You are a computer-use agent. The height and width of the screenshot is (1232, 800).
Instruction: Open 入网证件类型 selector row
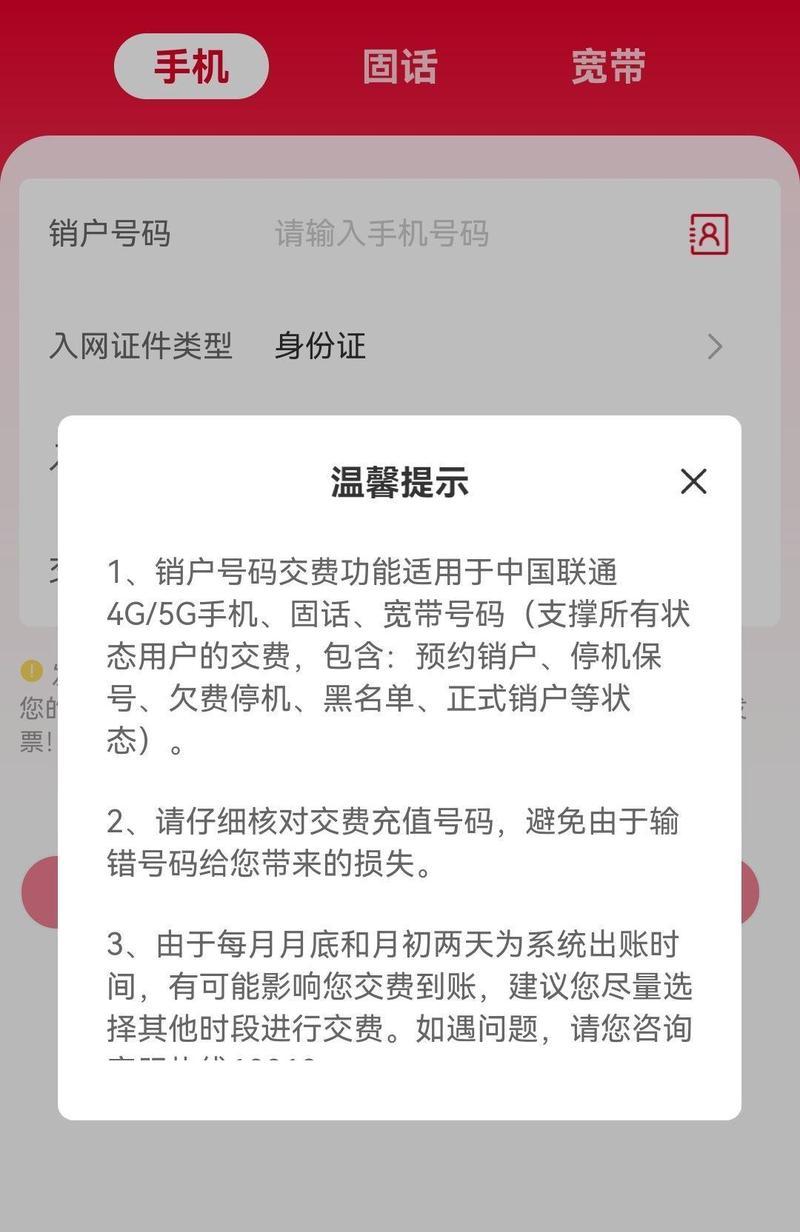pyautogui.click(x=400, y=347)
